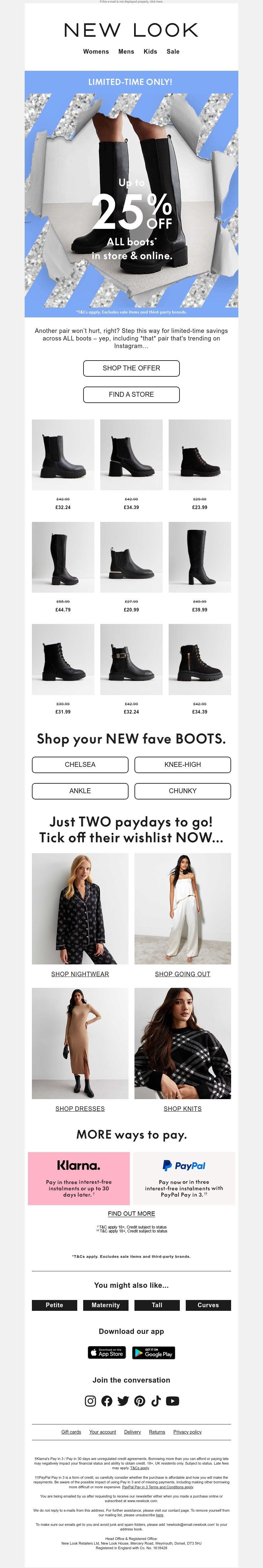263x1568 pixels.
Task: Select FIND A STORE
Action: pos(131,394)
